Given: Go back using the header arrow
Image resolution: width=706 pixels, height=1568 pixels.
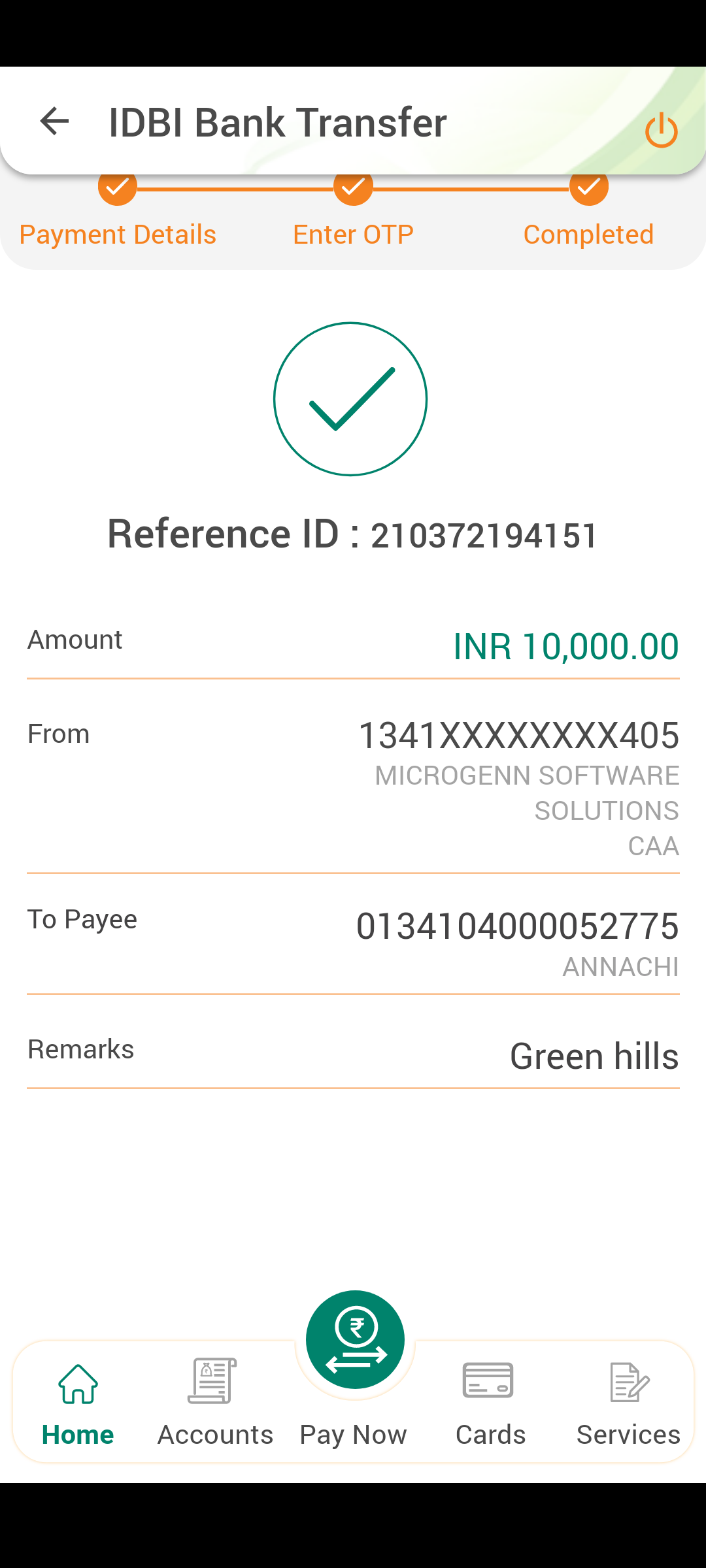Looking at the screenshot, I should tap(54, 122).
